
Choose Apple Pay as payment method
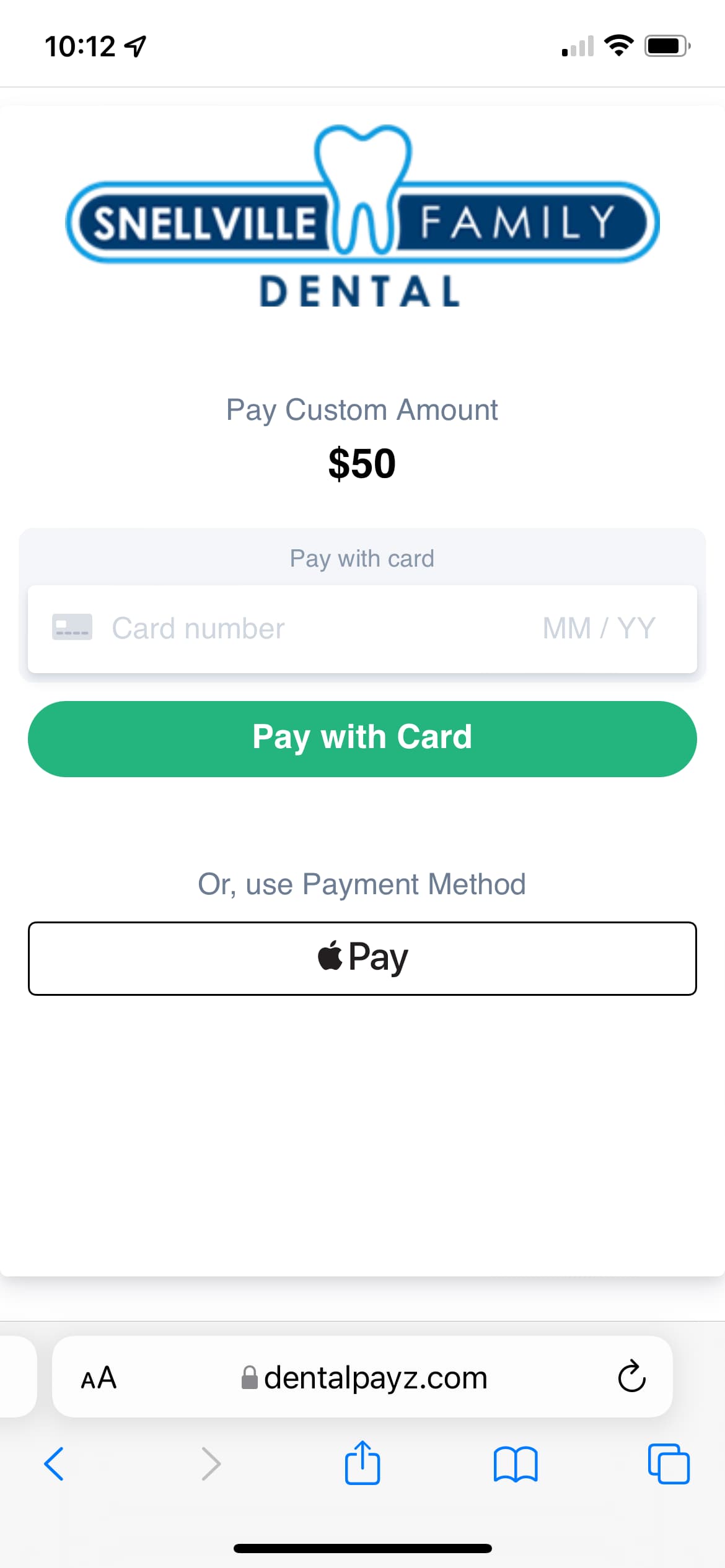coord(362,958)
